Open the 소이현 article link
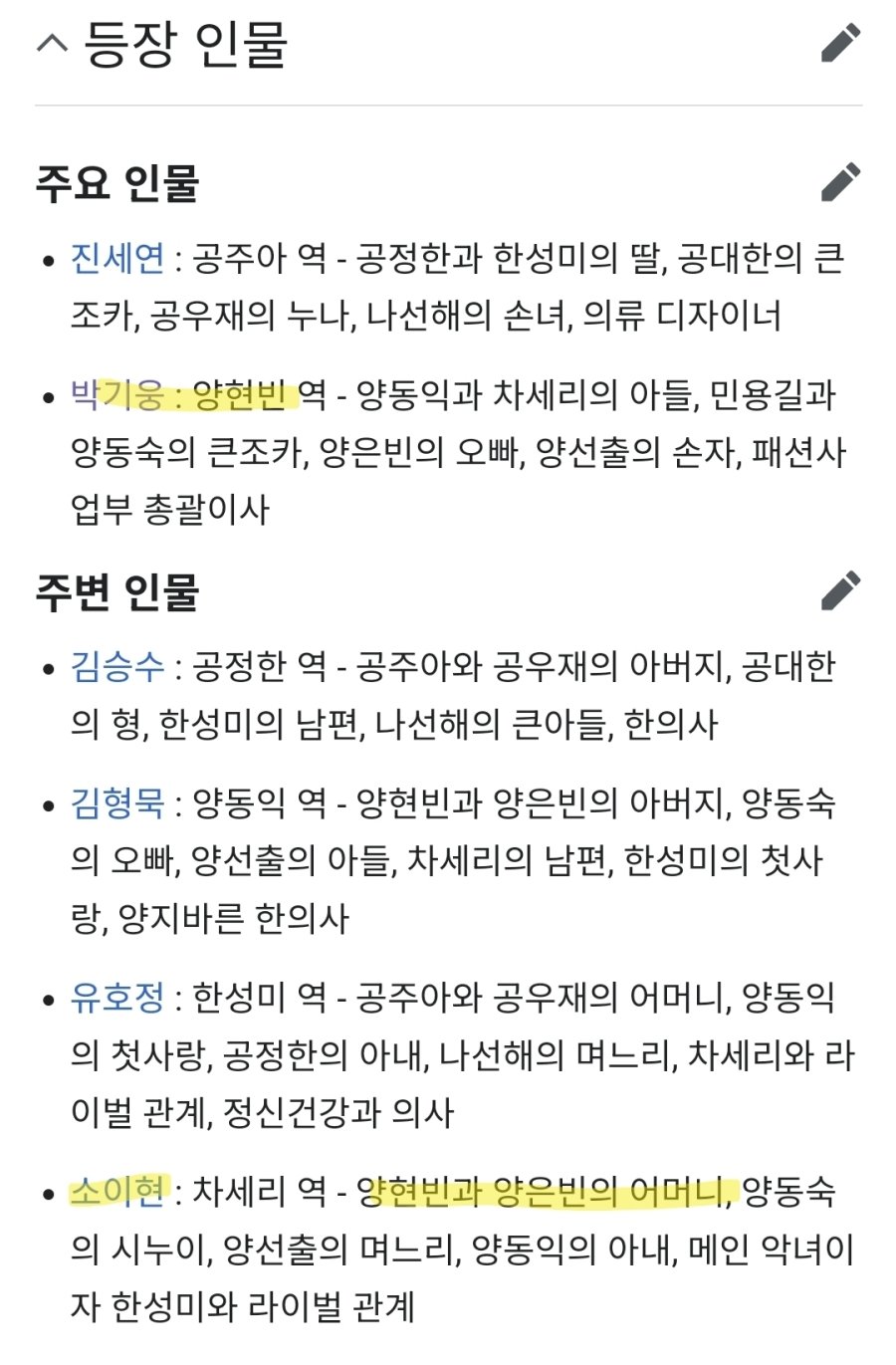Screen dimensions: 896x1365 click(x=117, y=1191)
